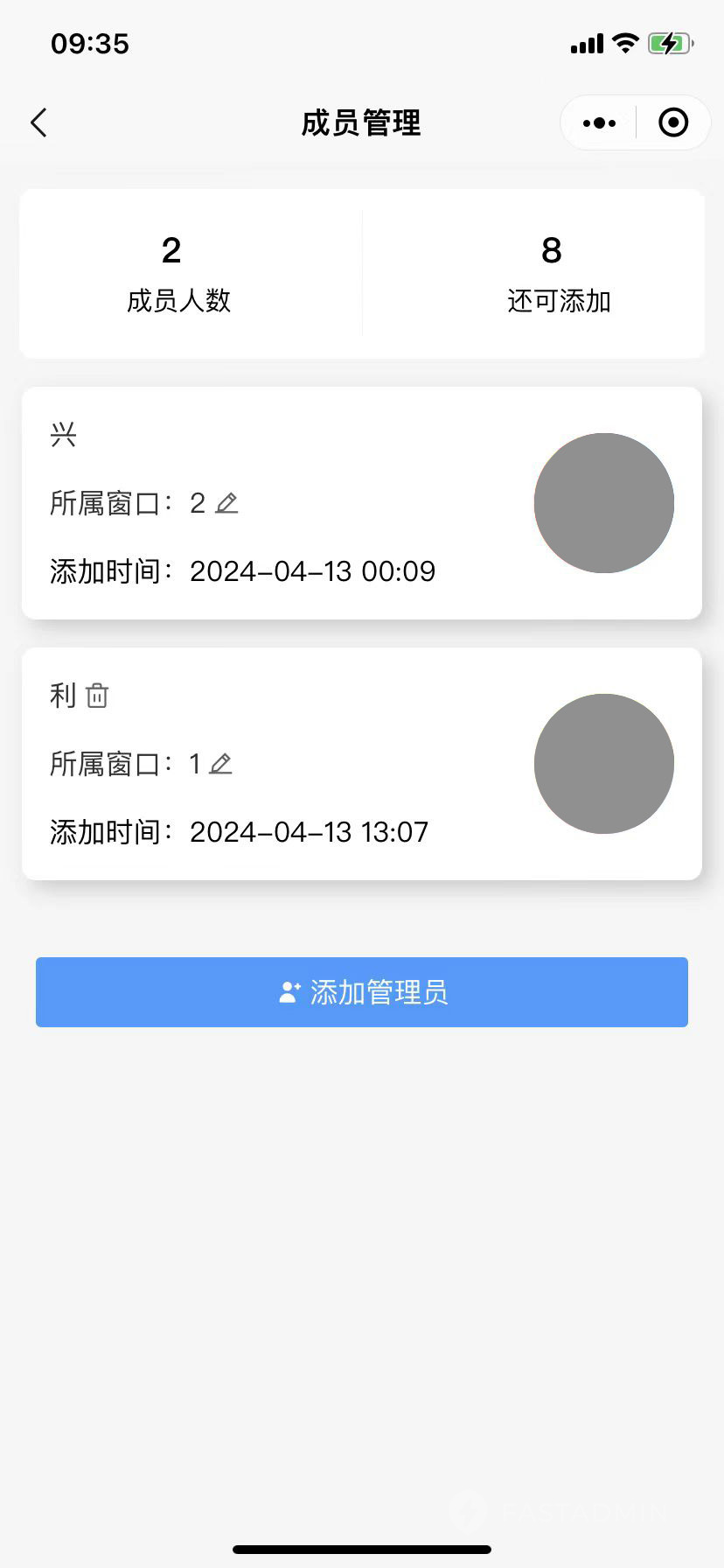Edit the 所属窗口 for member 利
This screenshot has height=1568, width=724.
[220, 764]
